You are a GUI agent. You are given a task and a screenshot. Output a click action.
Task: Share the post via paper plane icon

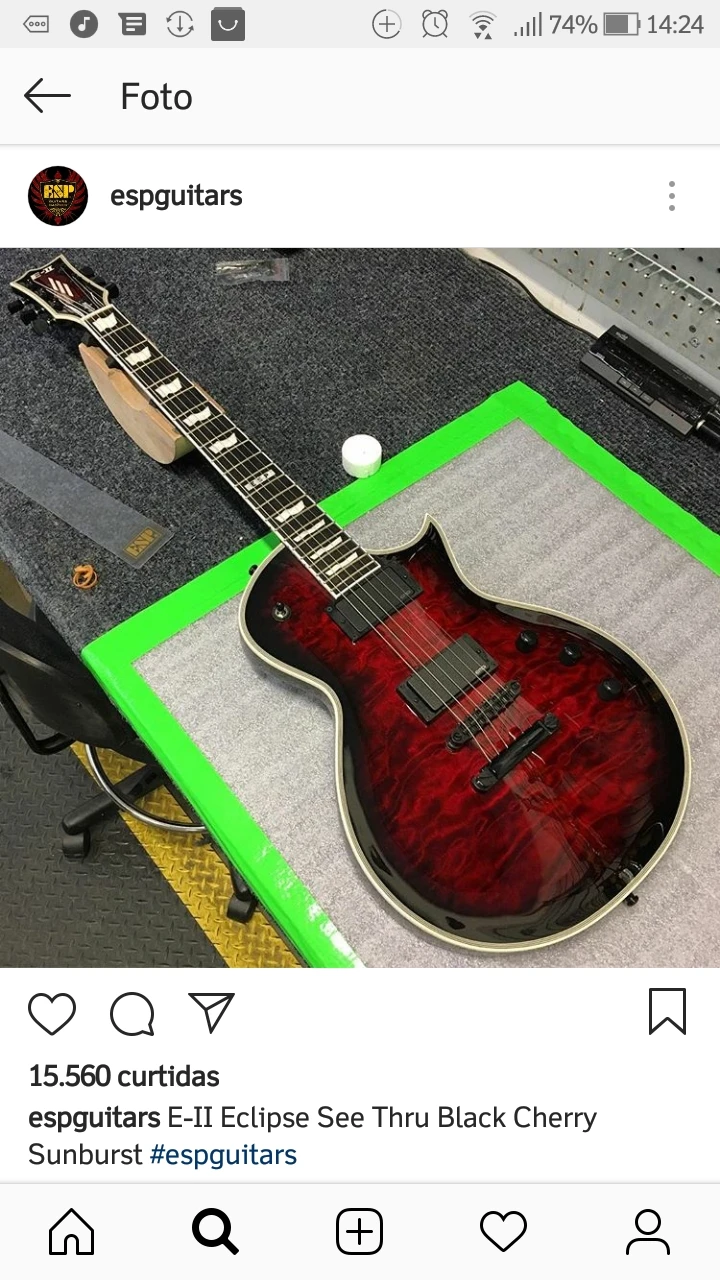pyautogui.click(x=211, y=1012)
